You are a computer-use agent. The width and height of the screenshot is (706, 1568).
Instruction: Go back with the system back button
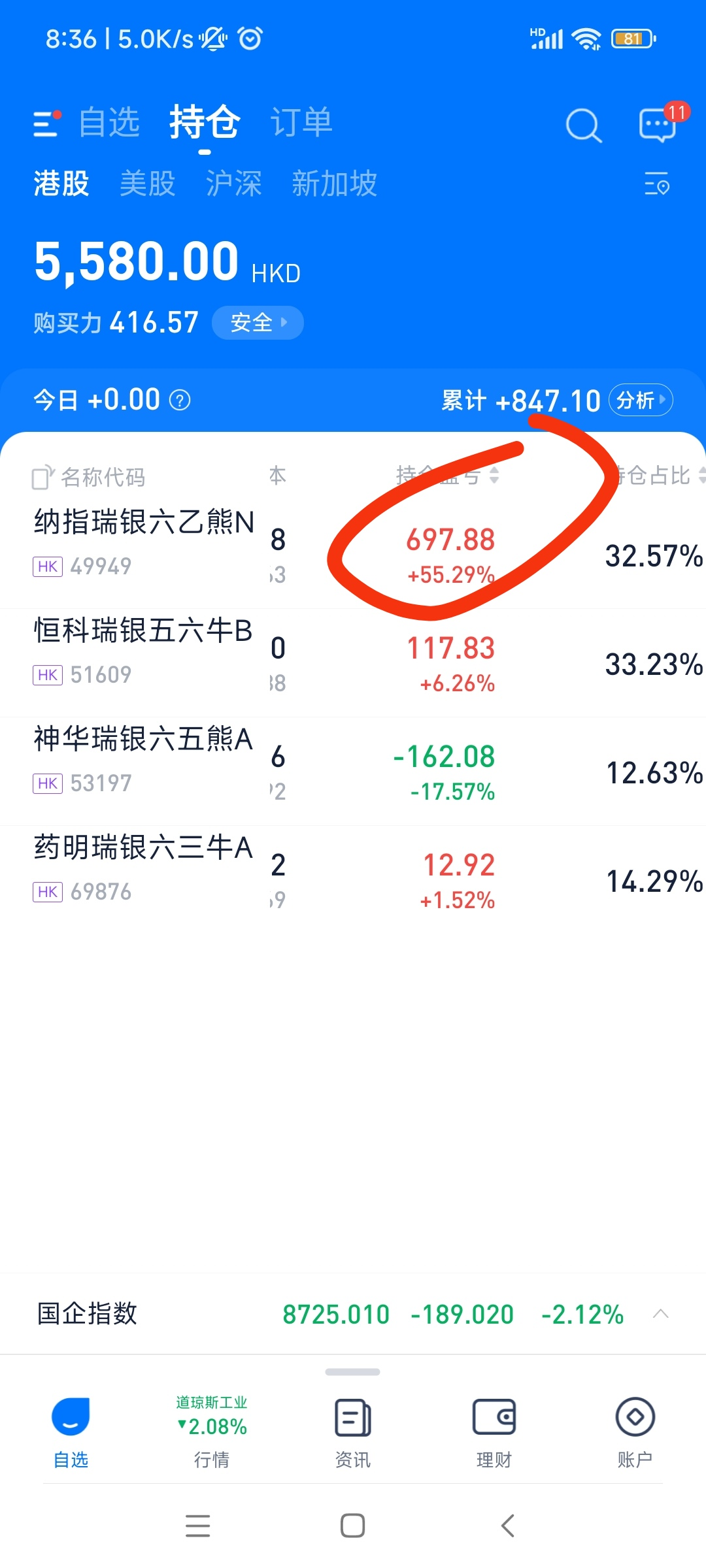507,1526
